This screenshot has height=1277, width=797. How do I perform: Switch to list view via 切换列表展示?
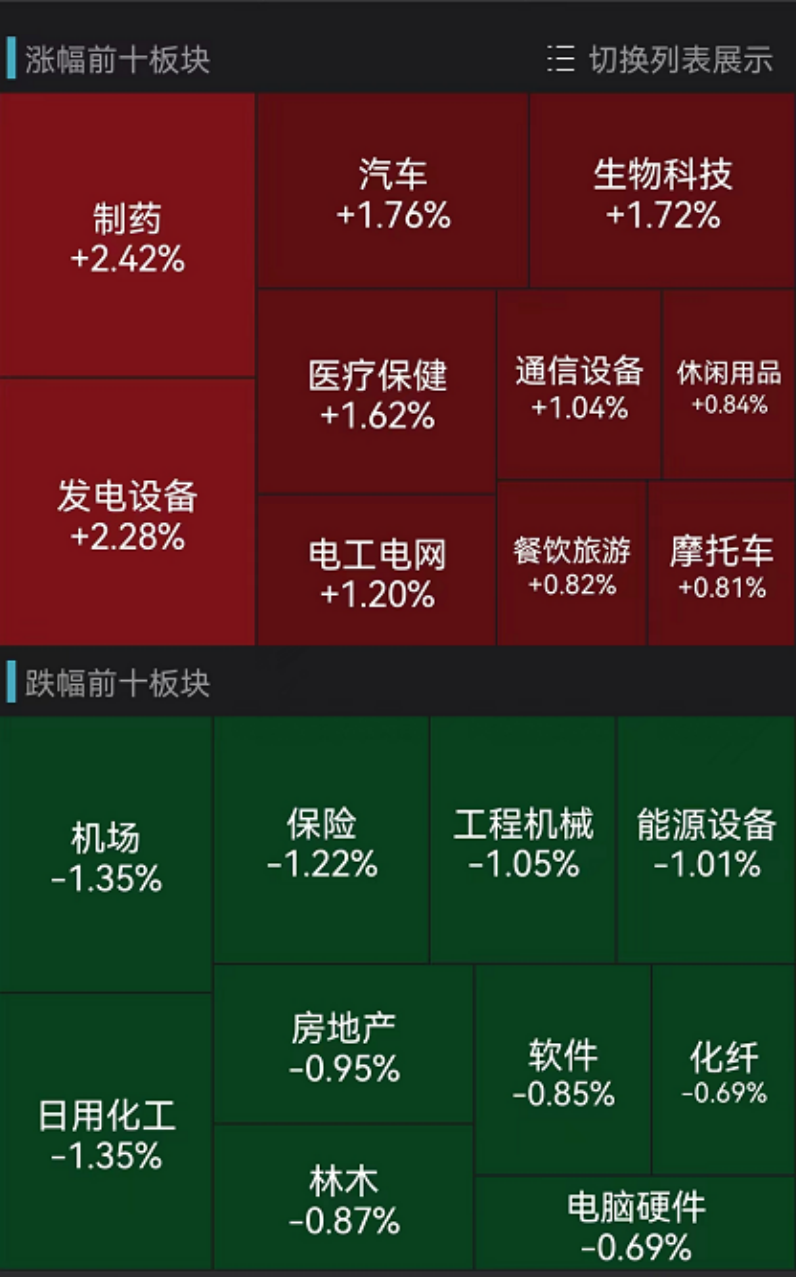[661, 59]
